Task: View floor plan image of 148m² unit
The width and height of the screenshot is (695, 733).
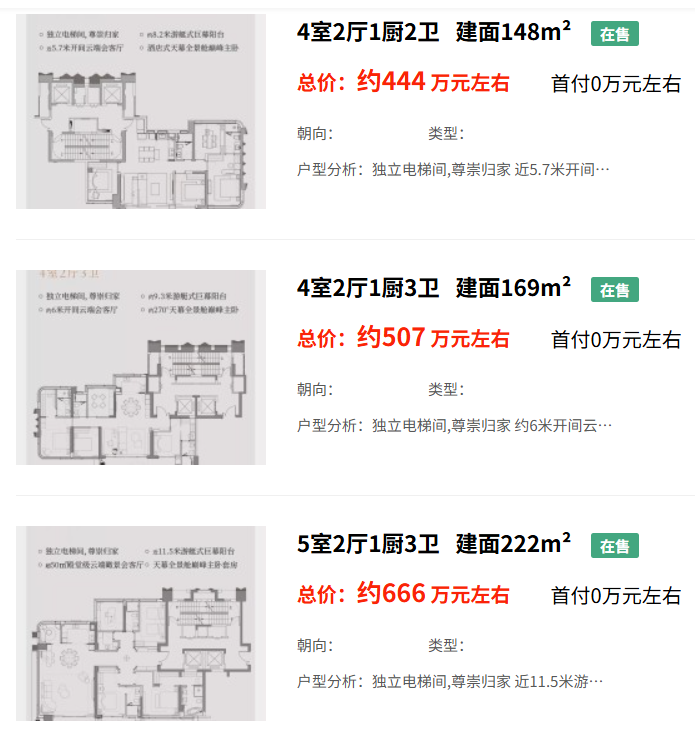Action: click(141, 112)
